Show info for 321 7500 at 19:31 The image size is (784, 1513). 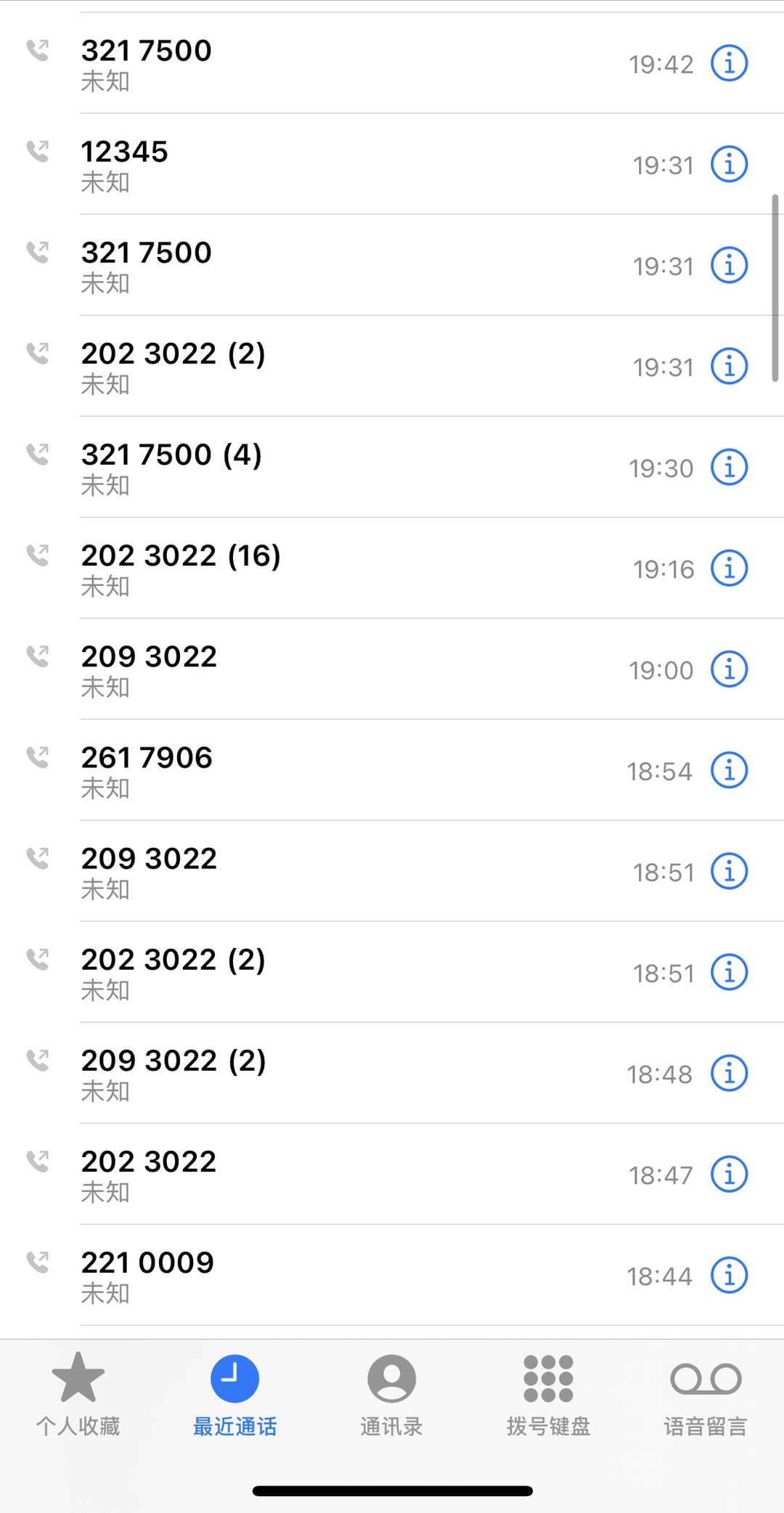point(729,265)
